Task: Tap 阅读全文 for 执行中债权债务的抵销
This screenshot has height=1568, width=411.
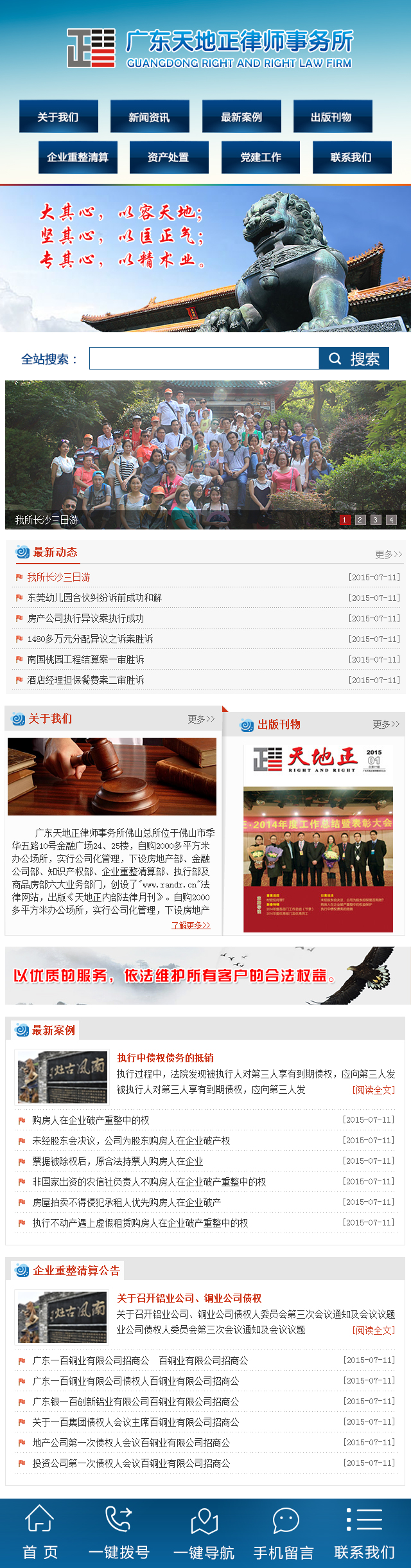Action: click(x=374, y=1089)
